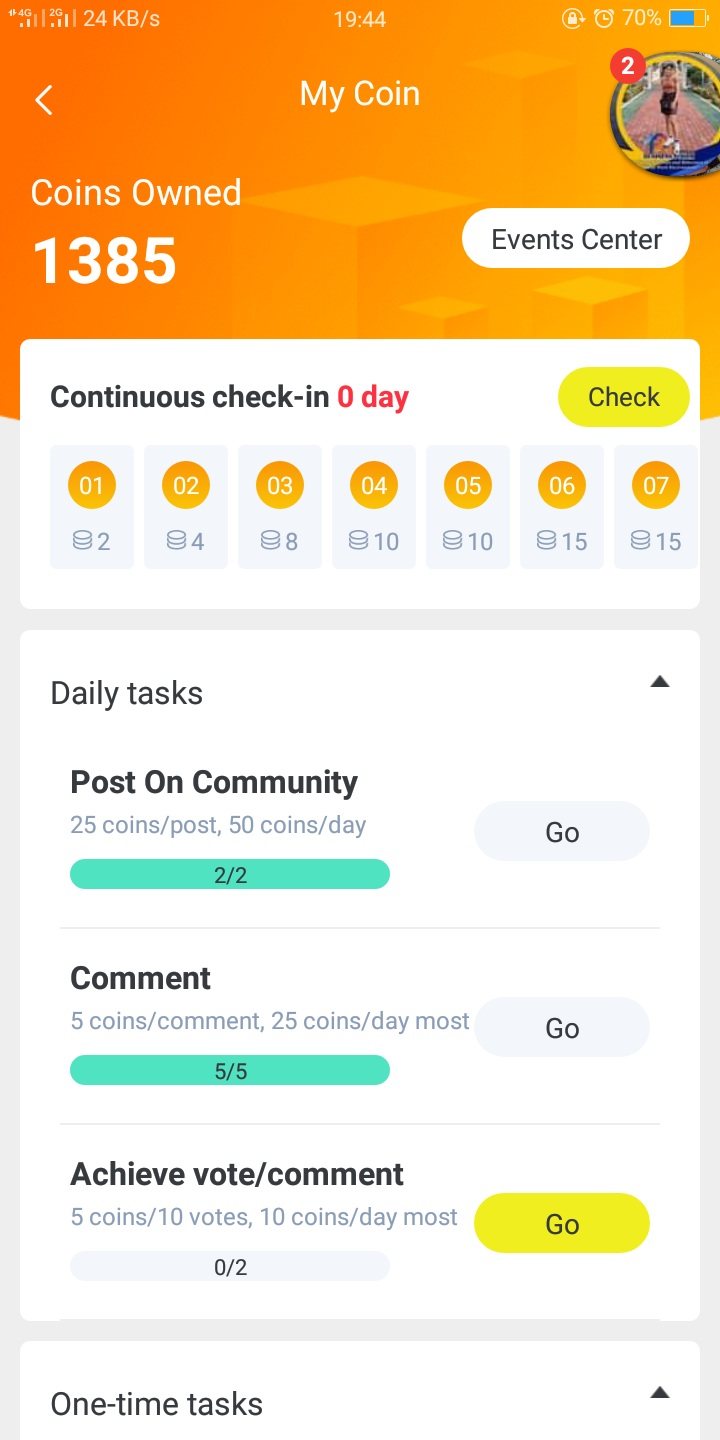Tap Go for Post On Community

562,832
